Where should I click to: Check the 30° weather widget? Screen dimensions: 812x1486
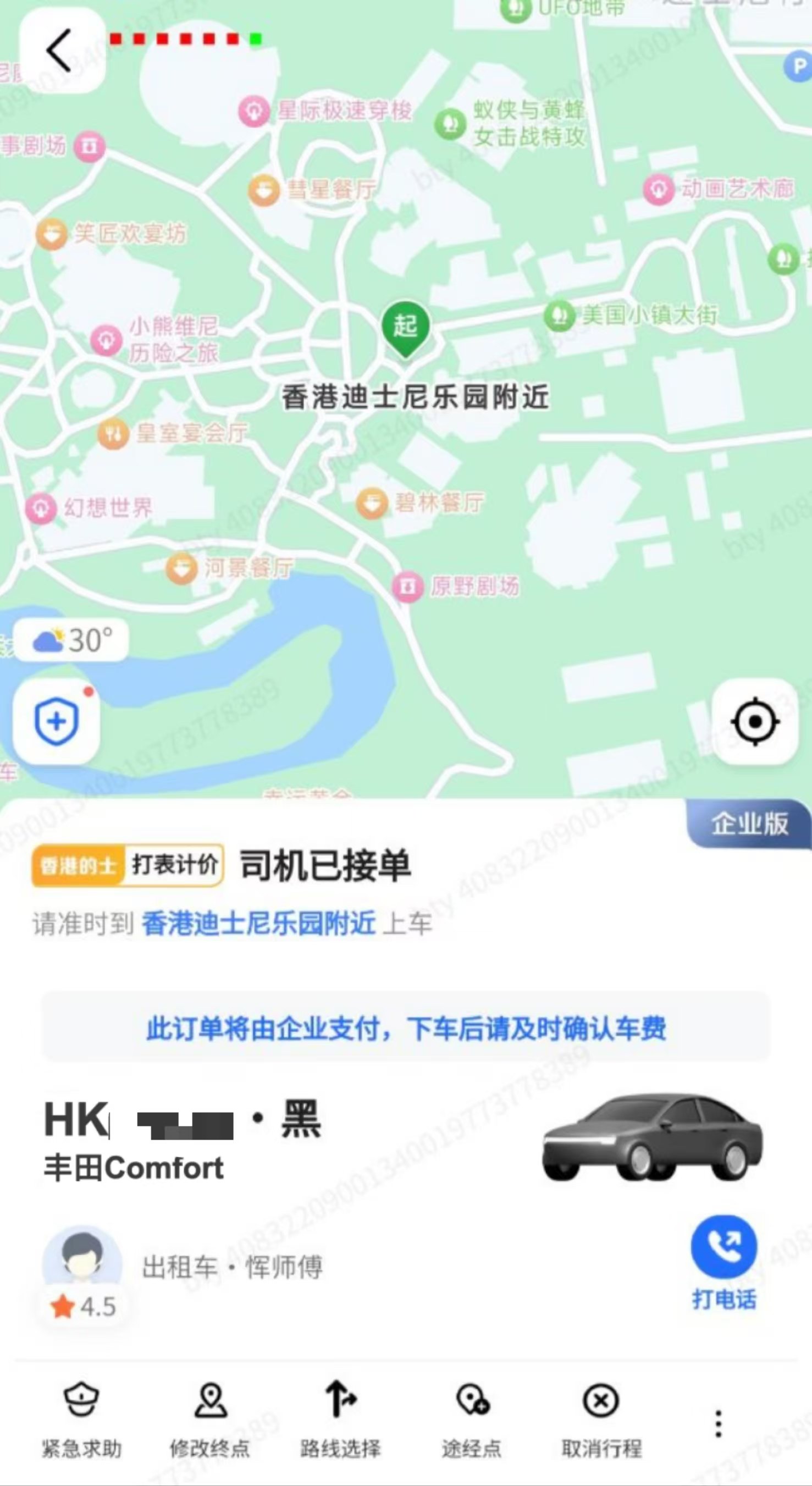click(72, 640)
